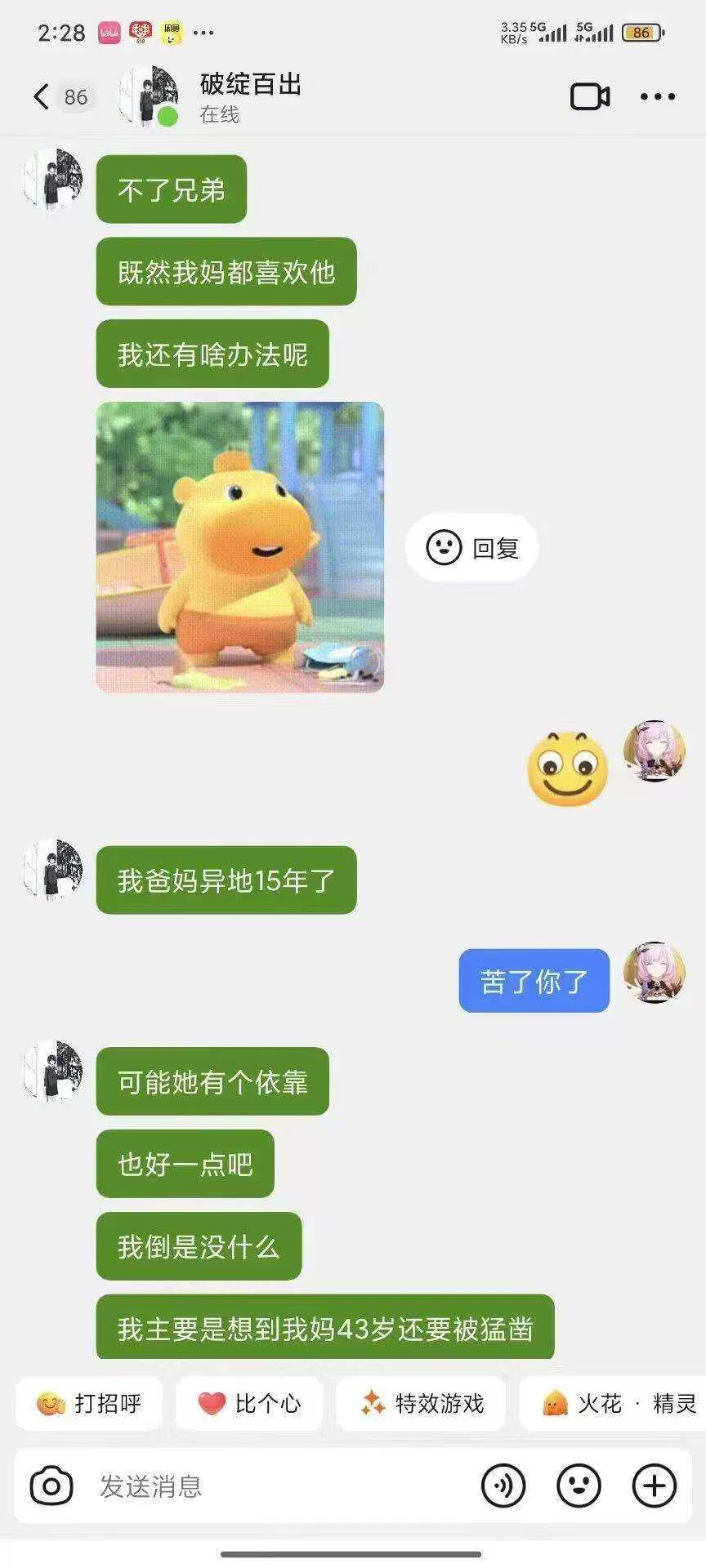Screen dimensions: 706x1568
Task: Tap the hug emoji on 打招呼
Action: click(x=51, y=1403)
